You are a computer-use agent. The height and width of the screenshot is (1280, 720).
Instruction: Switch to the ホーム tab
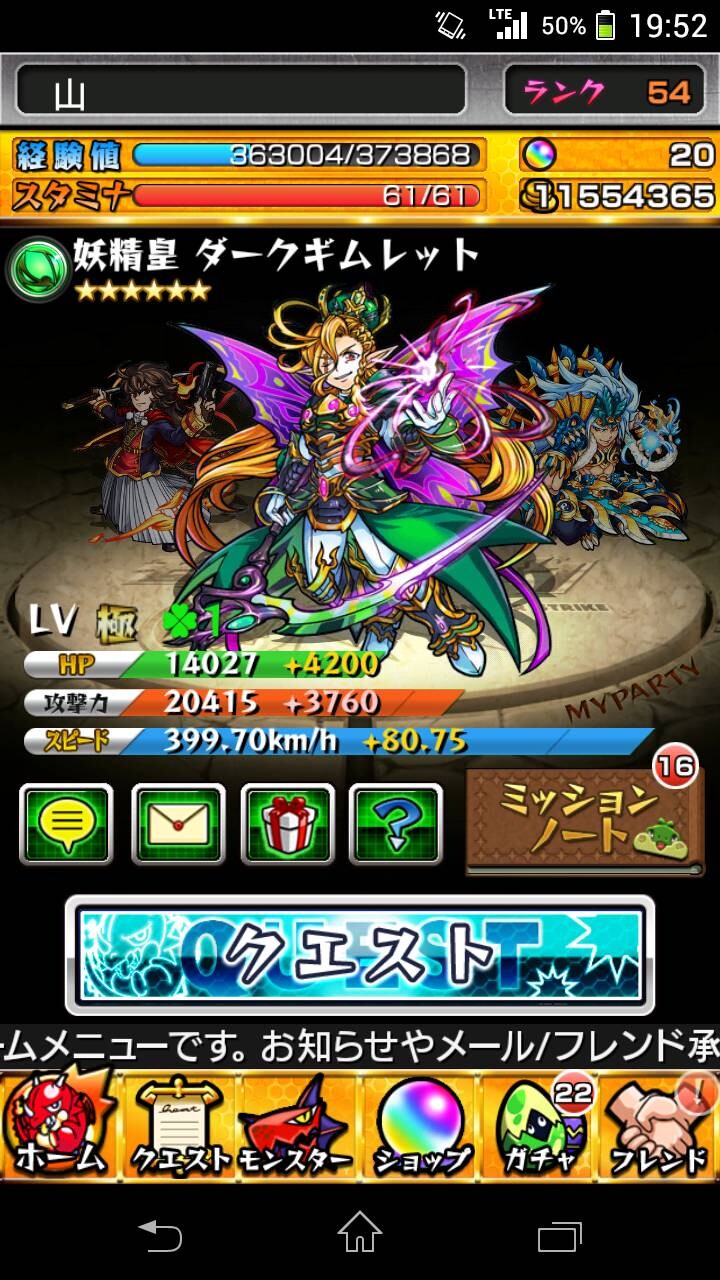59,1125
